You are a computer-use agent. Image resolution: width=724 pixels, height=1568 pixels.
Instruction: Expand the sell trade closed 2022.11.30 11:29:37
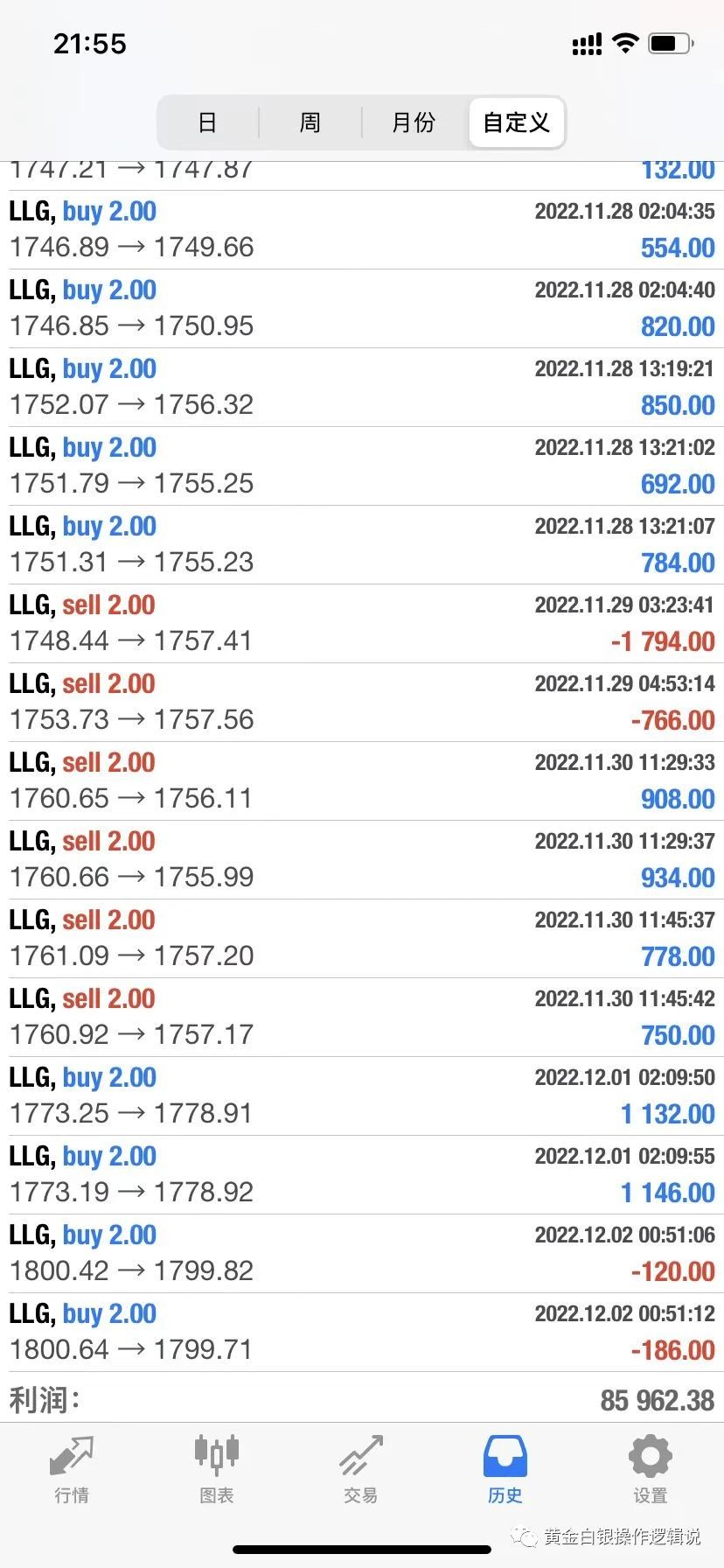362,860
